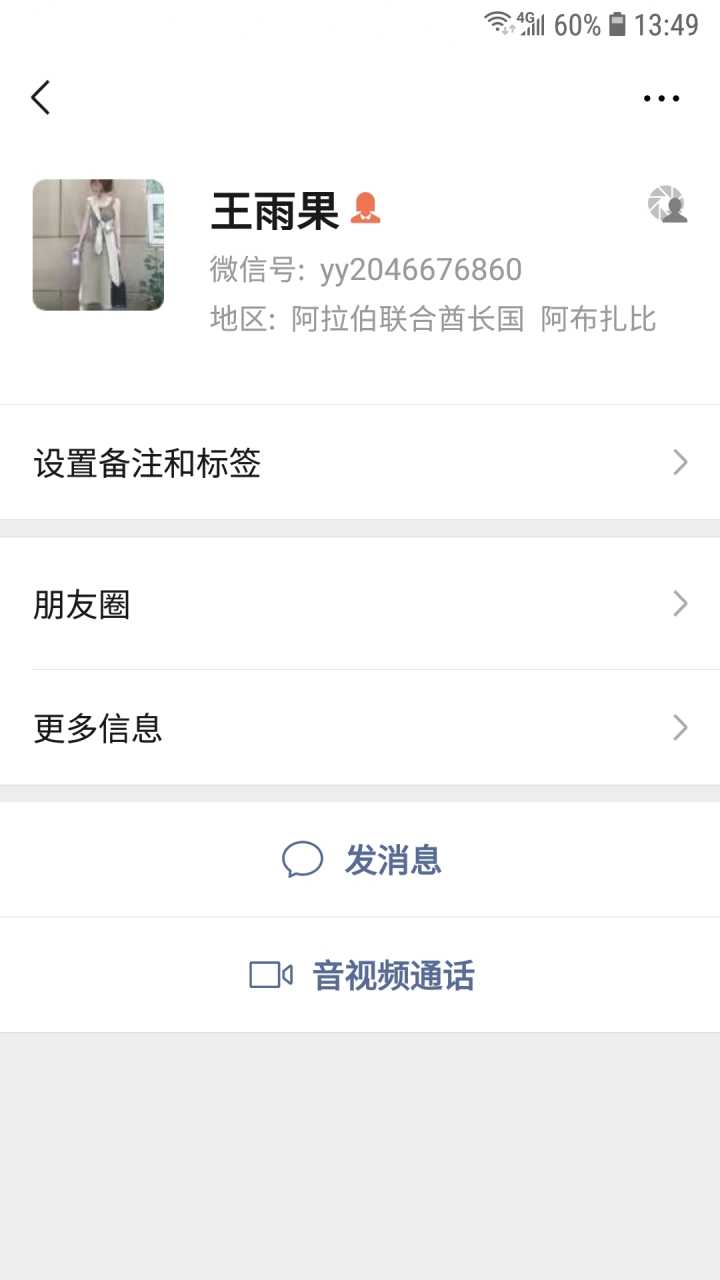Open 设置备注和标签 row

tap(360, 463)
